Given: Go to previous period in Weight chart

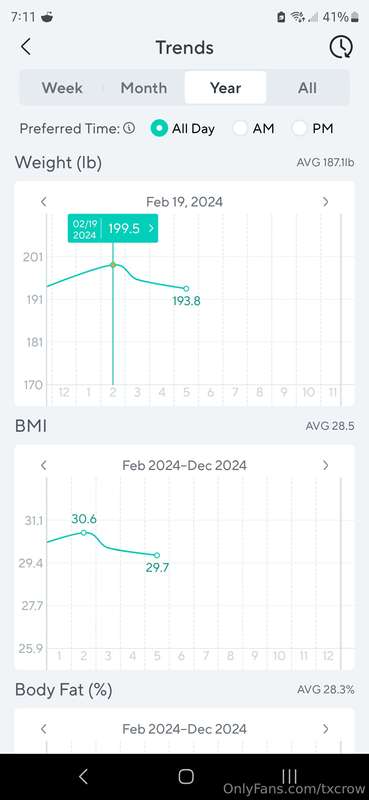Looking at the screenshot, I should 43,202.
